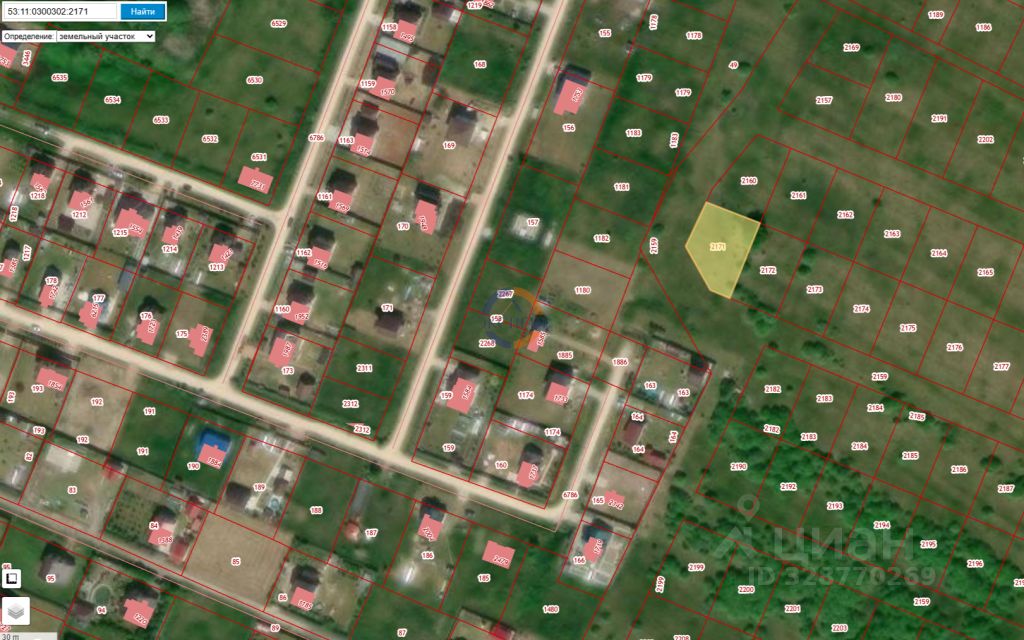
Task: Activate the measurement ruler tool
Action: pos(12,578)
